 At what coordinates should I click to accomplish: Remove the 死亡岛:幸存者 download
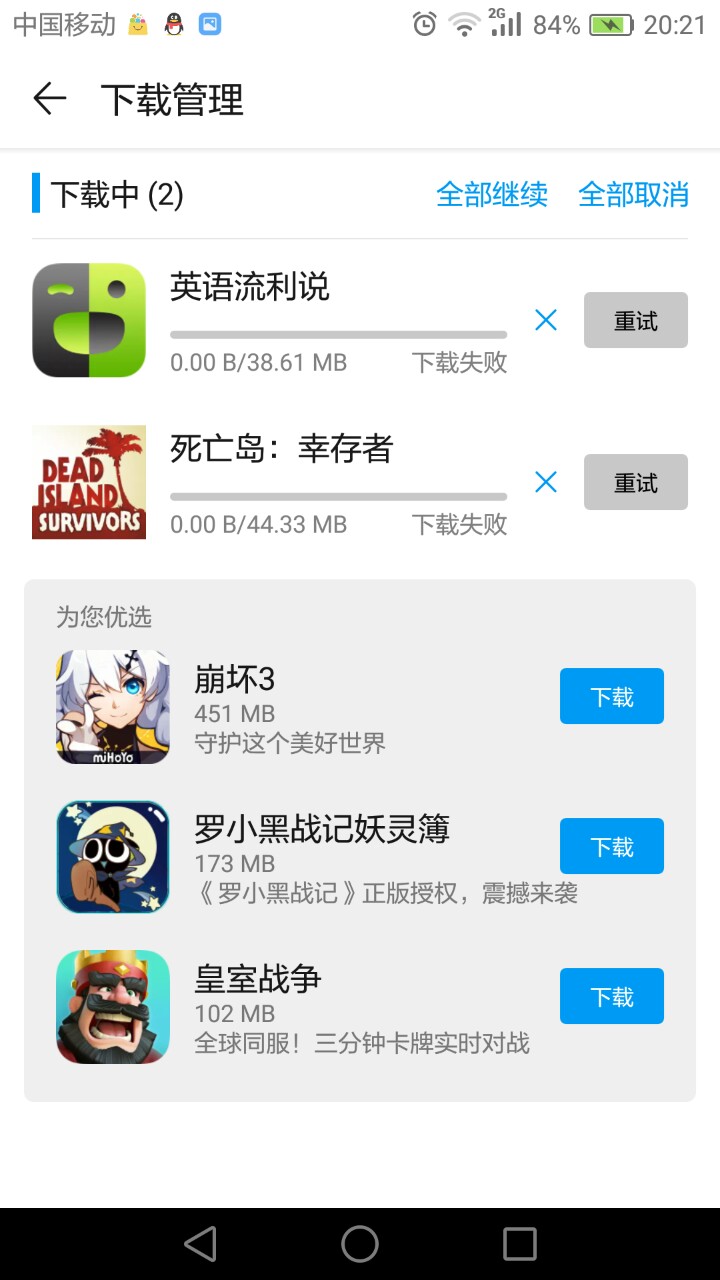546,482
